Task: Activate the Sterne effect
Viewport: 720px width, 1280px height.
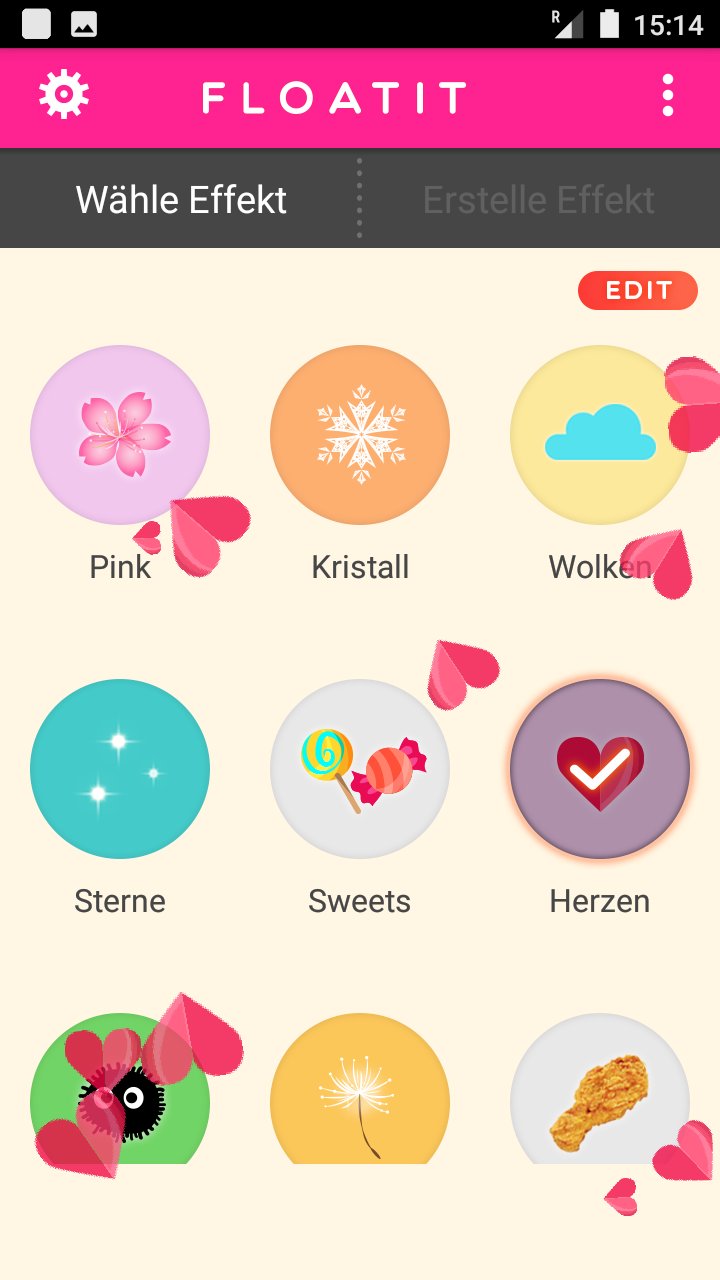Action: coord(120,769)
